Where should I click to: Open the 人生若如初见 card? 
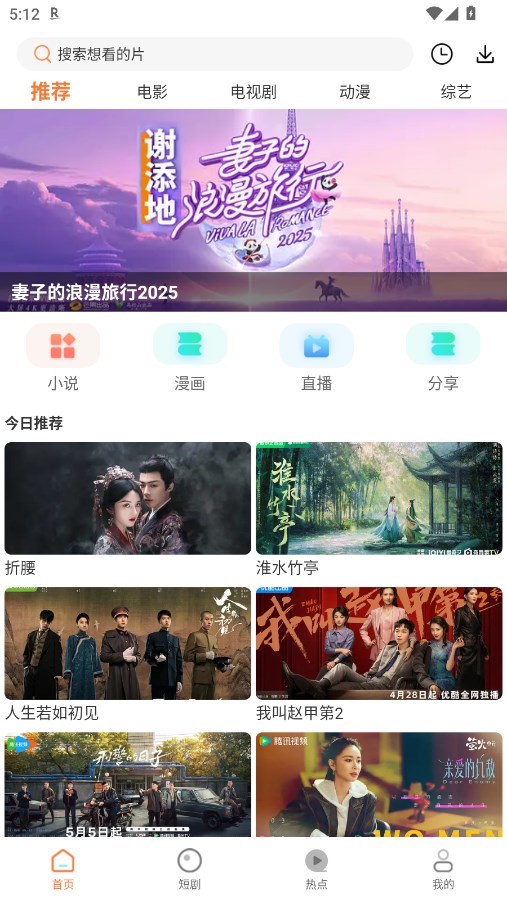click(128, 654)
